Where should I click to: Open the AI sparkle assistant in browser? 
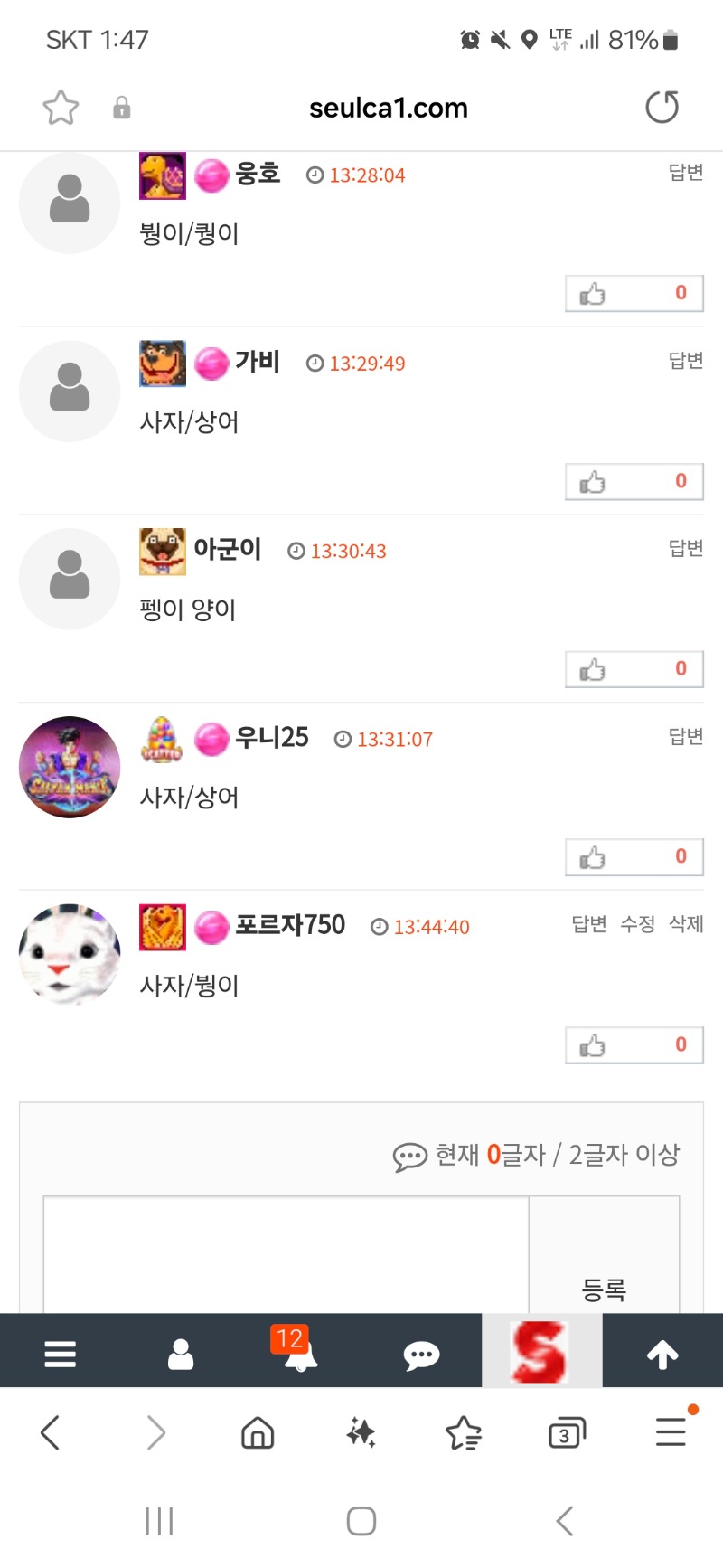click(361, 1433)
